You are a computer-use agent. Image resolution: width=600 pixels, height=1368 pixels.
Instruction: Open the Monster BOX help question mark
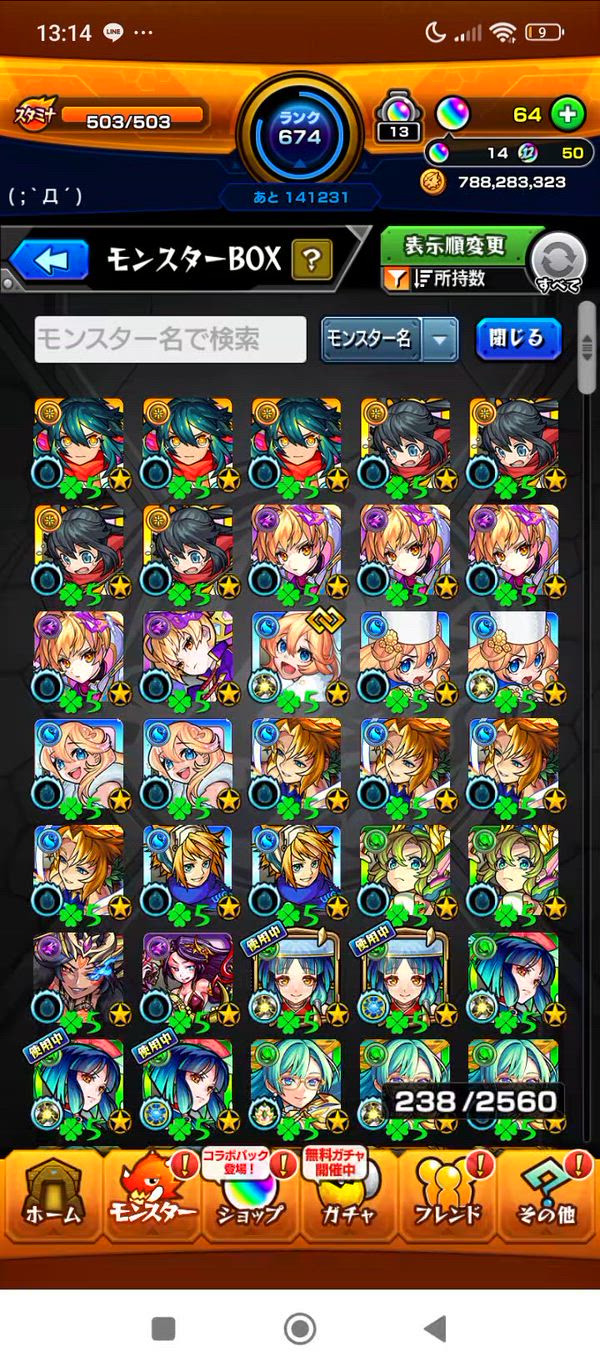coord(312,262)
